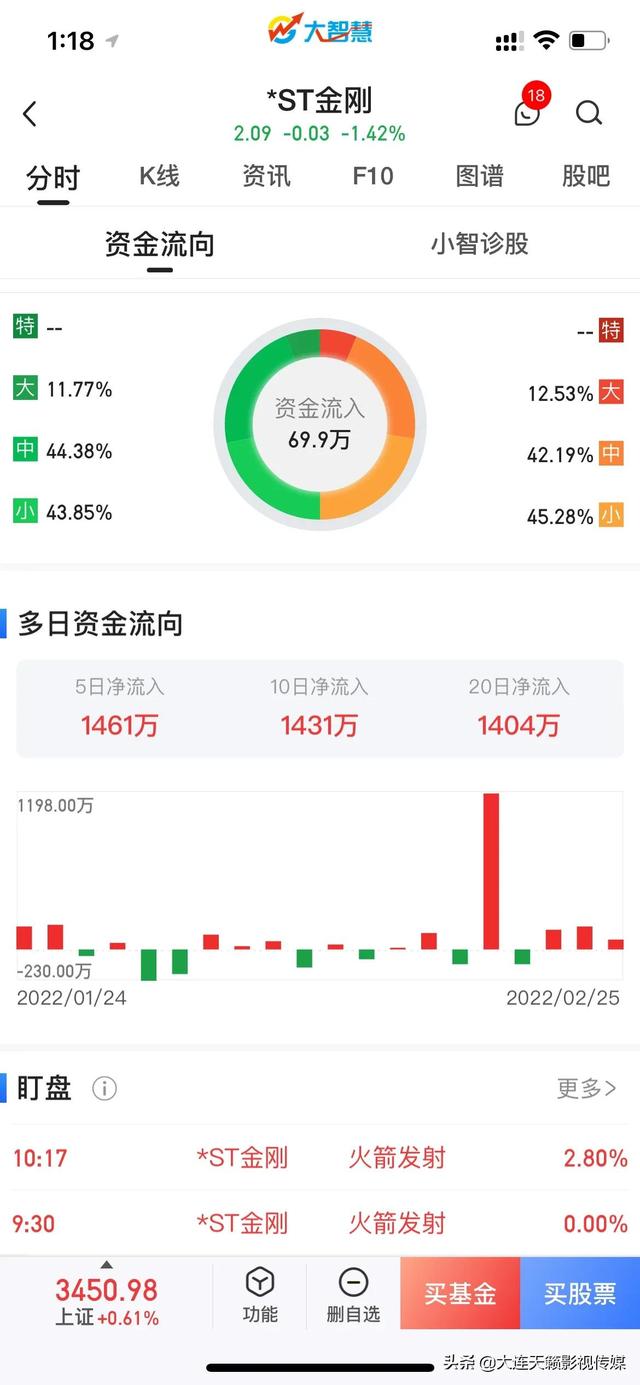Tap the info icon beside 盯盘
The image size is (640, 1385).
pyautogui.click(x=104, y=1088)
